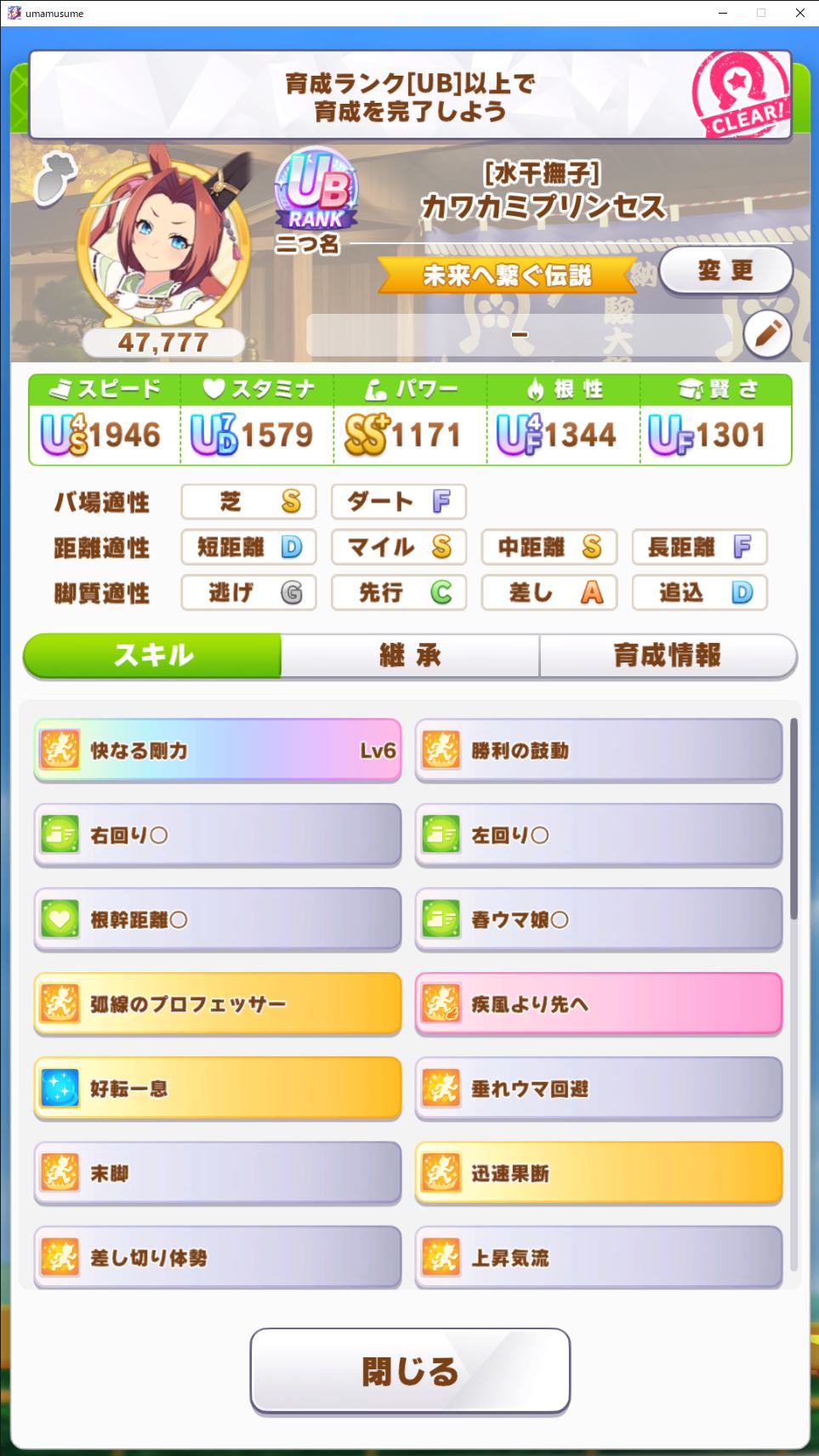
Task: Select the スキル tab
Action: click(x=152, y=656)
